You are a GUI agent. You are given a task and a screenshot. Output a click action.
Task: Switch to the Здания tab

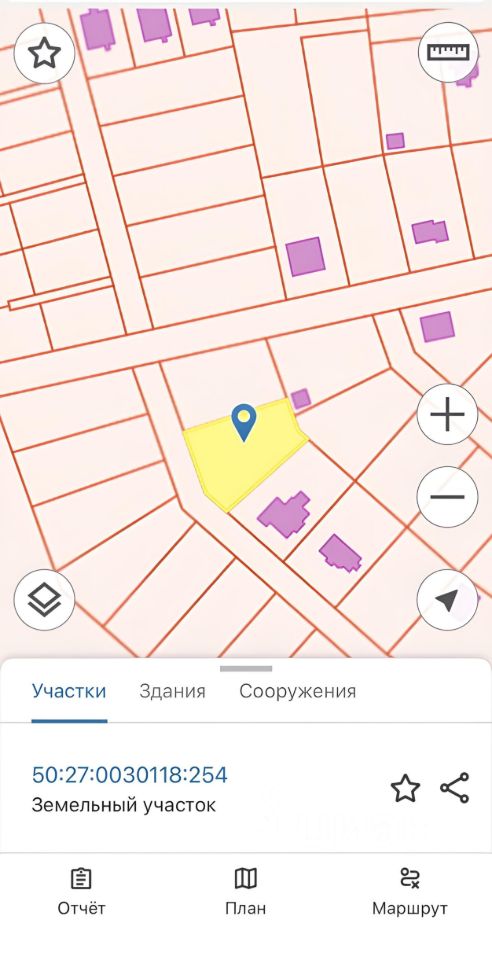[x=173, y=691]
